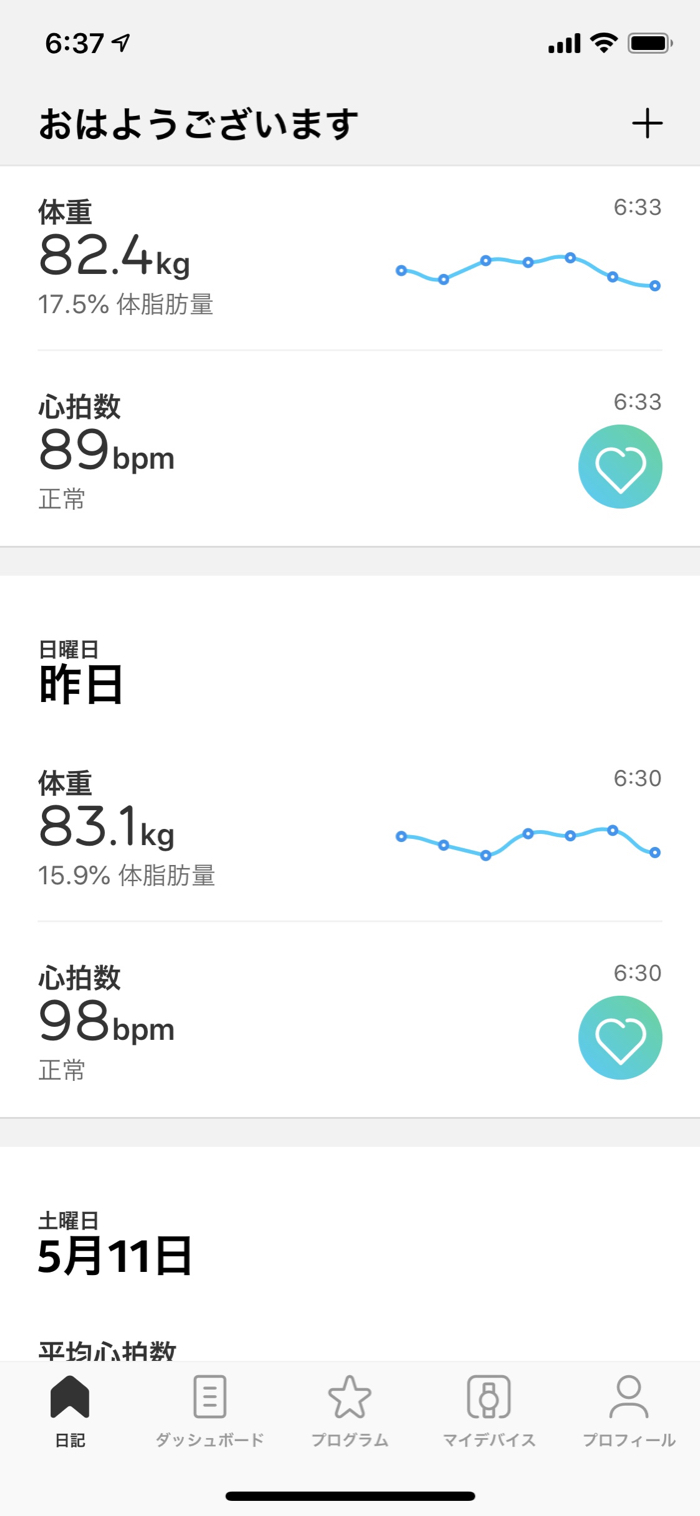Switch to the ダッシュボード tab
The image size is (700, 1516).
(209, 1412)
